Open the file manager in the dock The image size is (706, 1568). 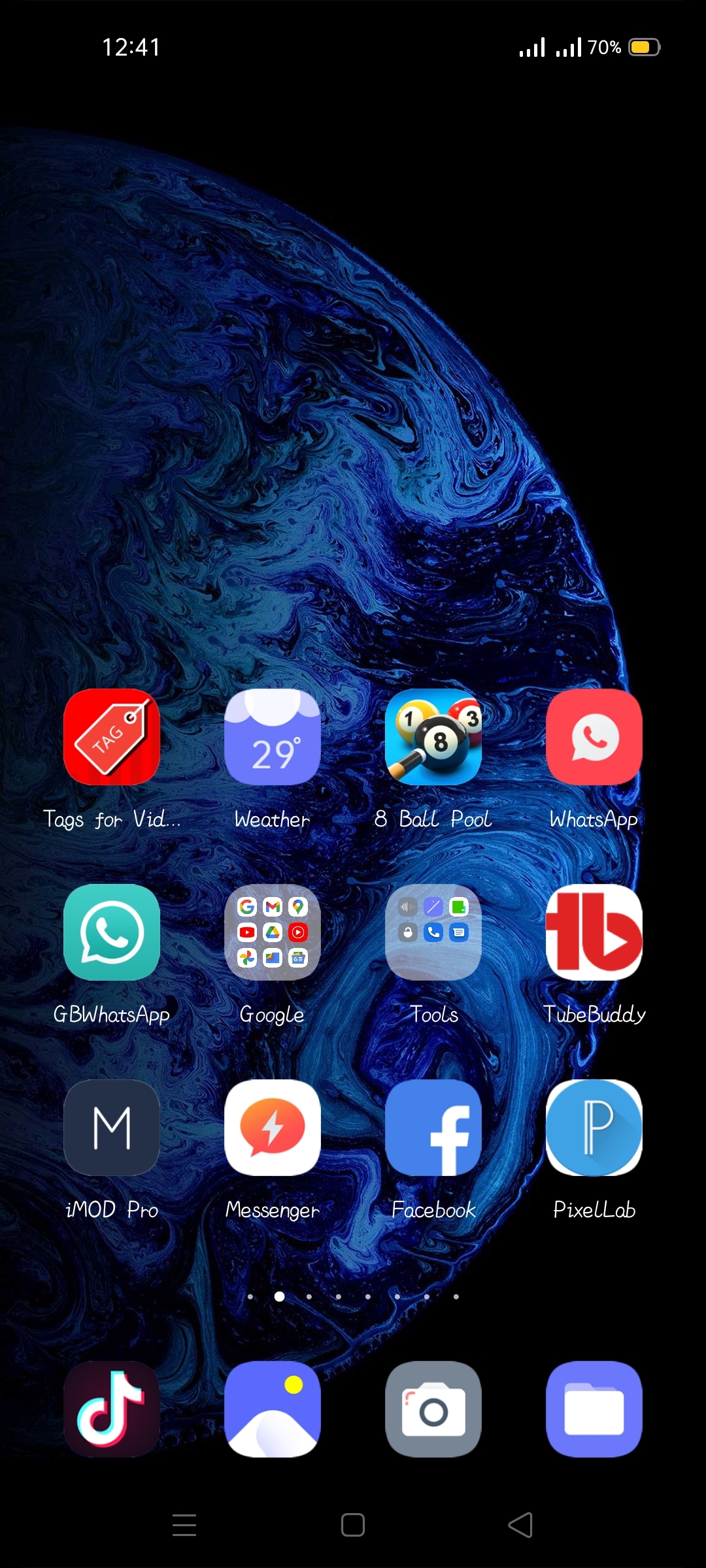coord(594,1409)
